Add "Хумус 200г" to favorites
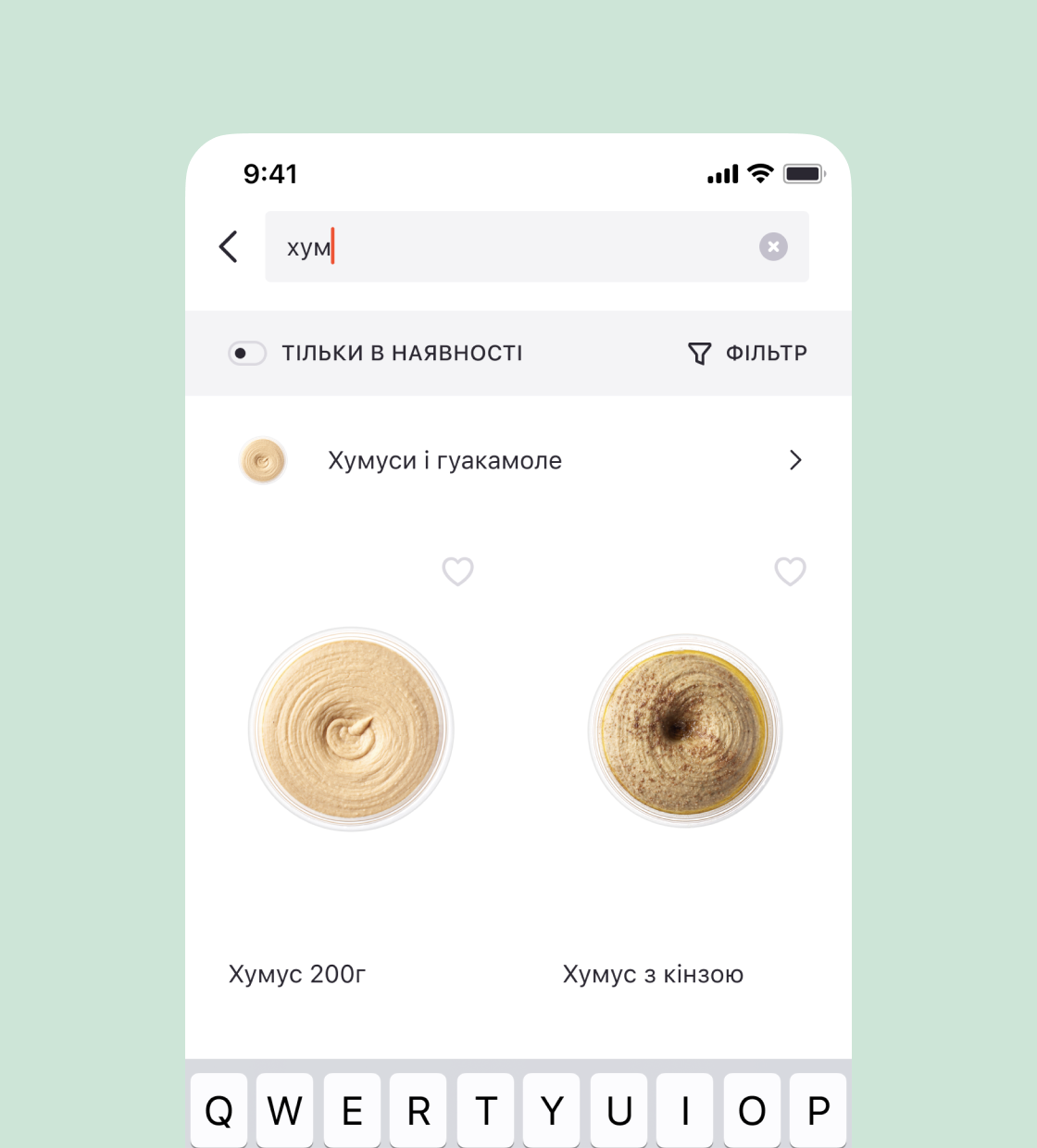The width and height of the screenshot is (1037, 1148). (x=457, y=571)
